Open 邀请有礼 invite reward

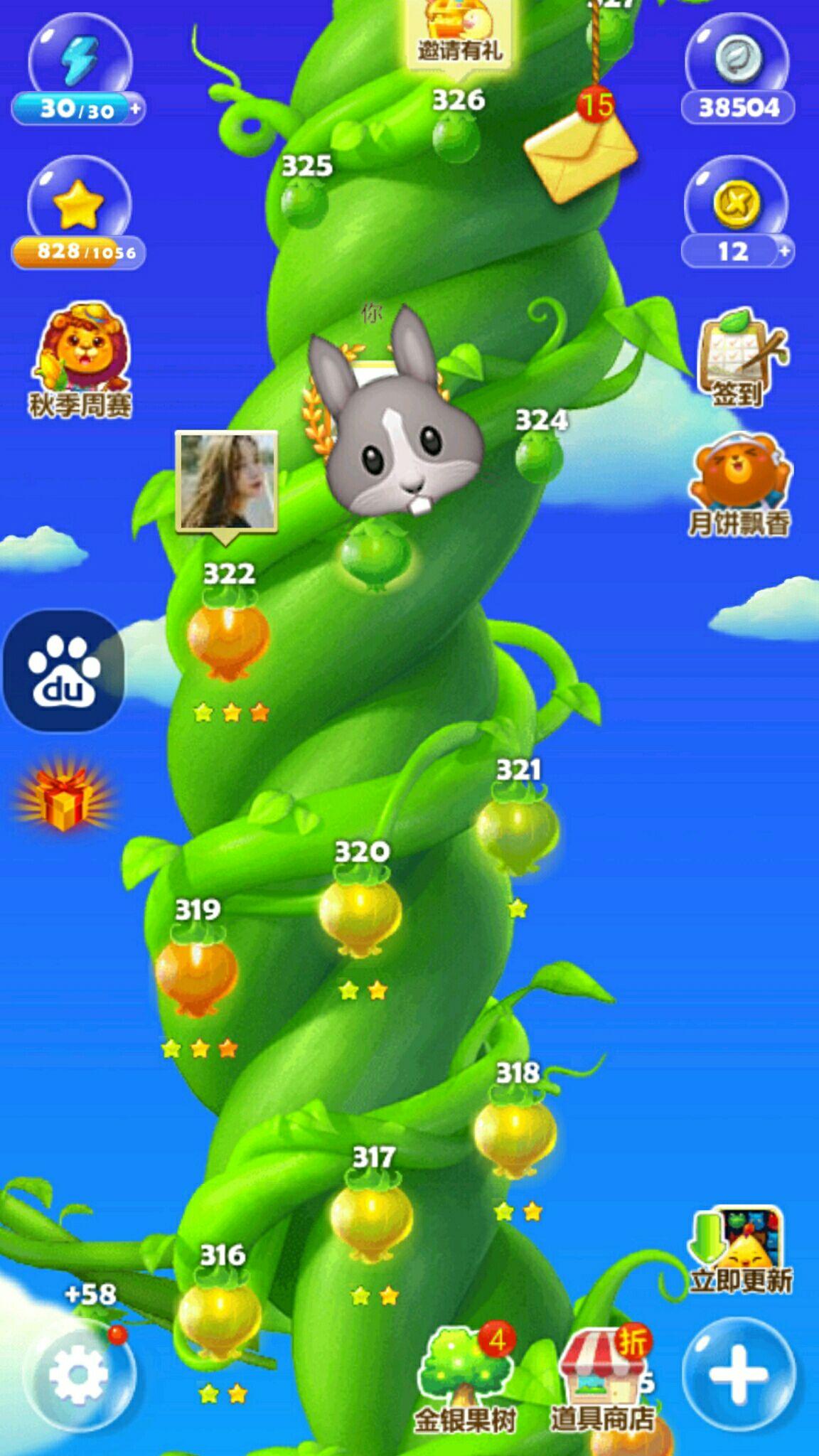[459, 32]
